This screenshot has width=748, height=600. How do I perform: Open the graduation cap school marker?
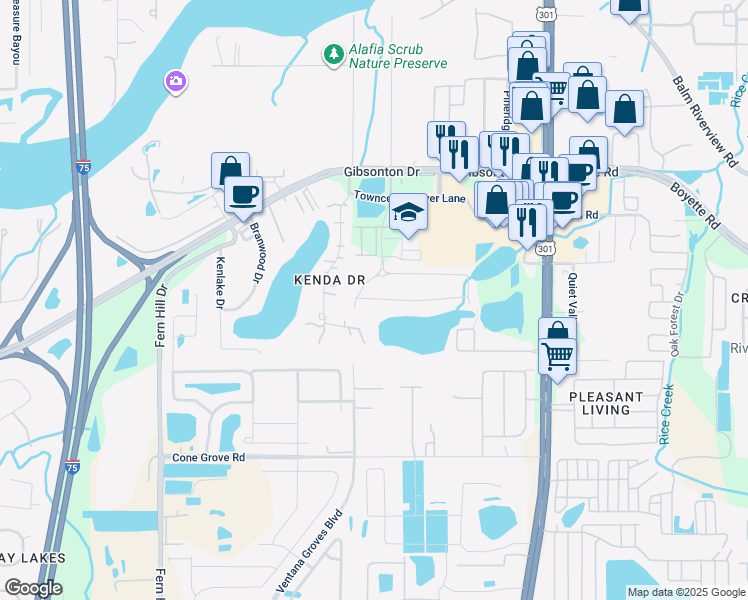(407, 212)
